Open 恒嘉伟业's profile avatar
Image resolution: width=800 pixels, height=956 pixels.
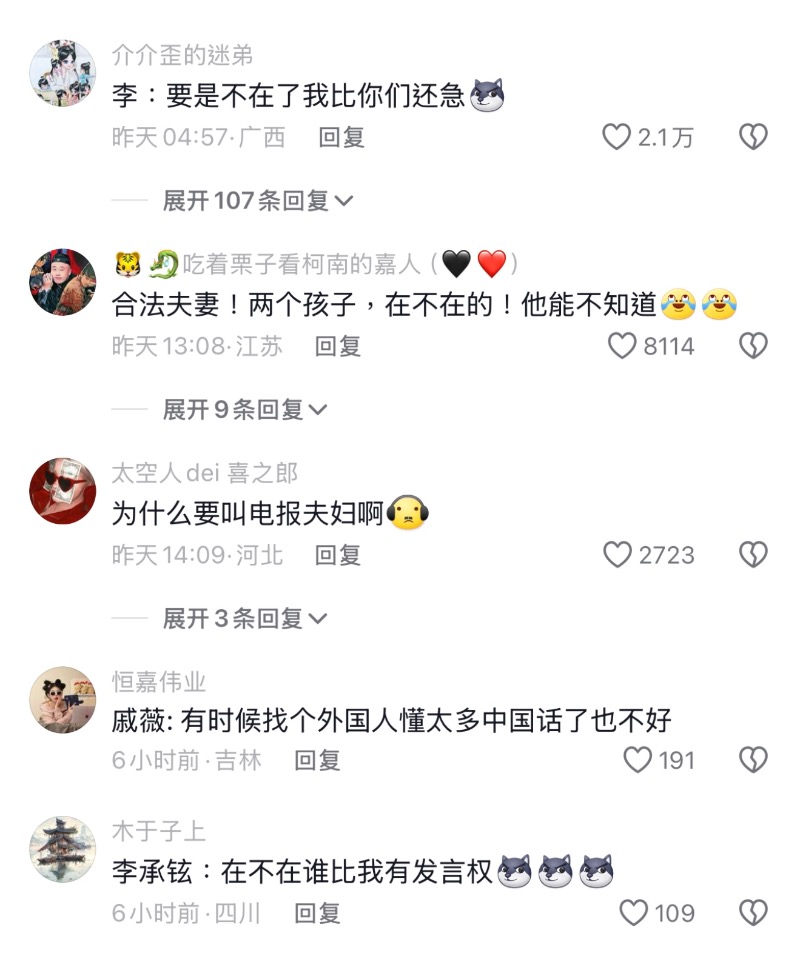(x=63, y=699)
